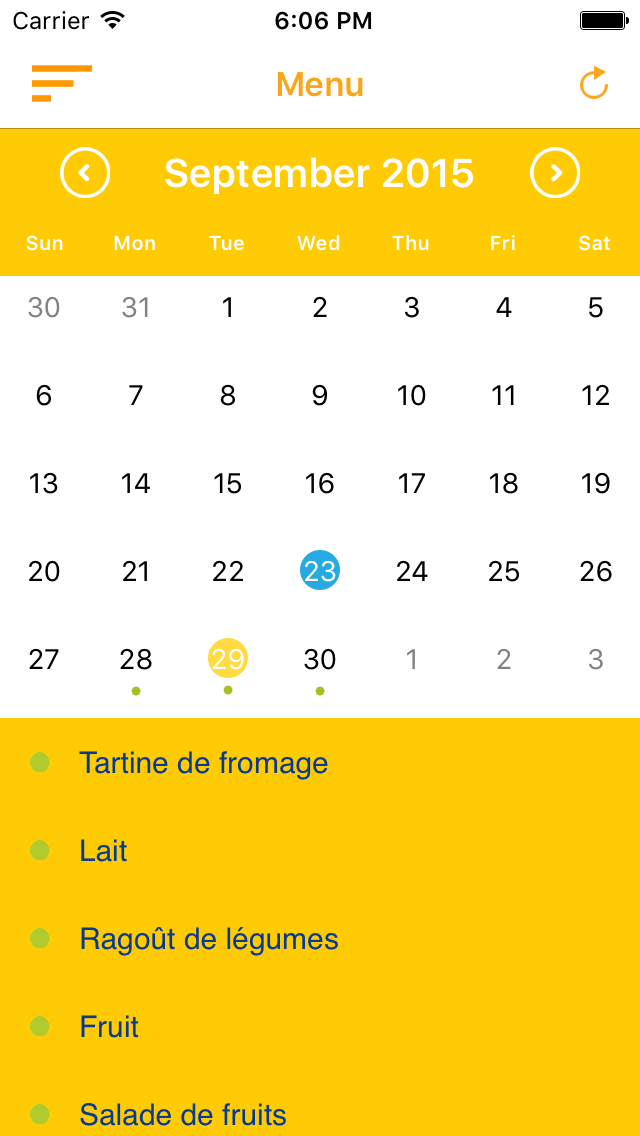Select September 1 on the calendar
This screenshot has width=640, height=1136.
(x=228, y=308)
